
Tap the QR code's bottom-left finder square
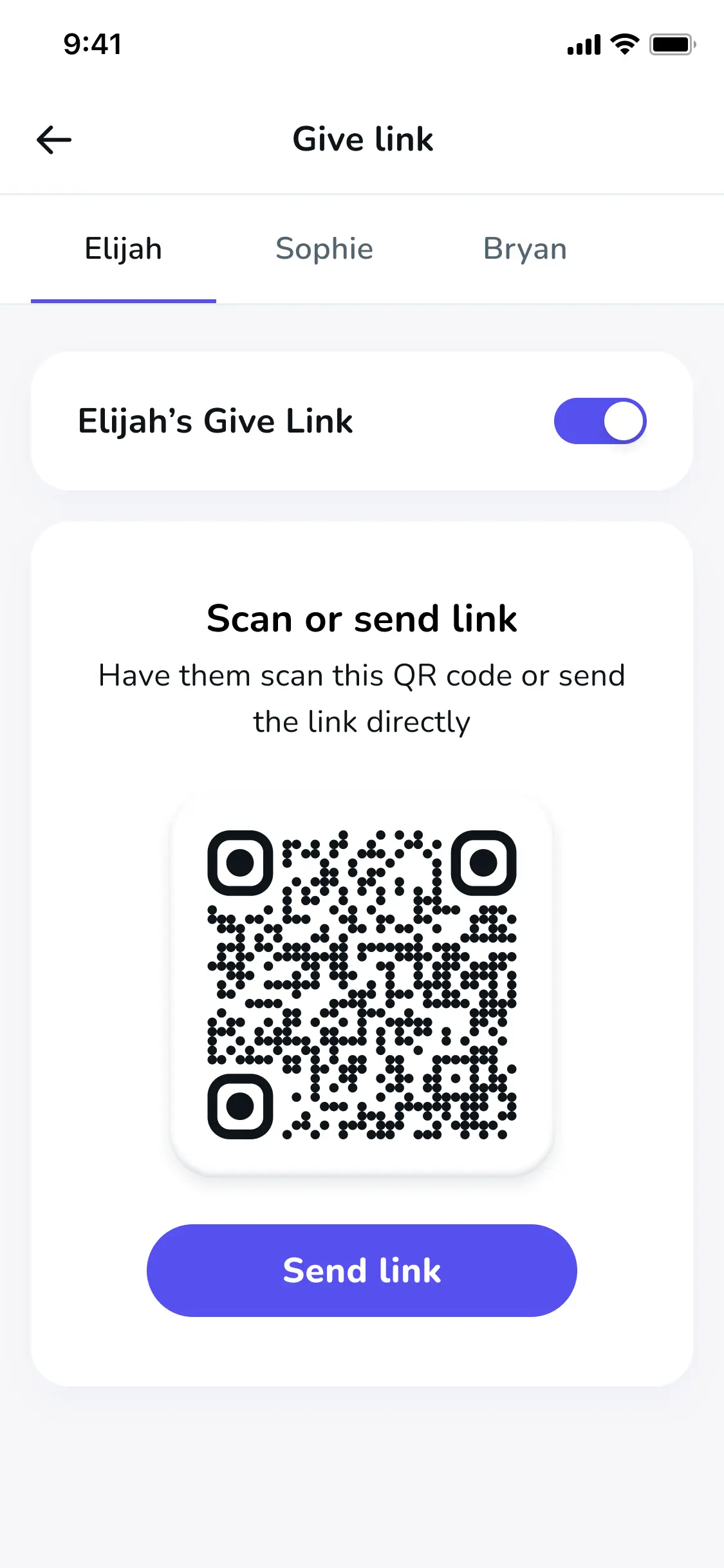click(241, 1107)
